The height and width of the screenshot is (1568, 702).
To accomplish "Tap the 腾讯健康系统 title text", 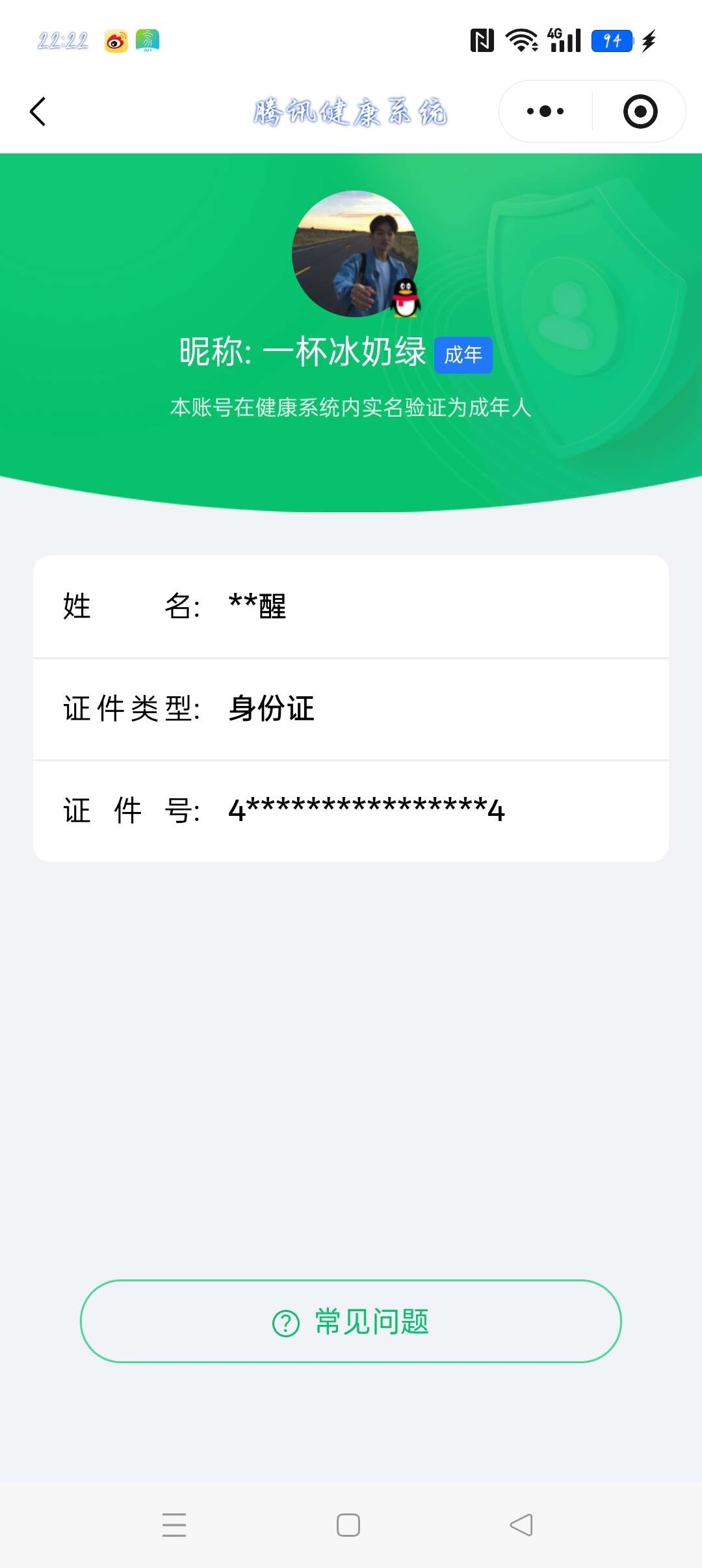I will pyautogui.click(x=351, y=111).
